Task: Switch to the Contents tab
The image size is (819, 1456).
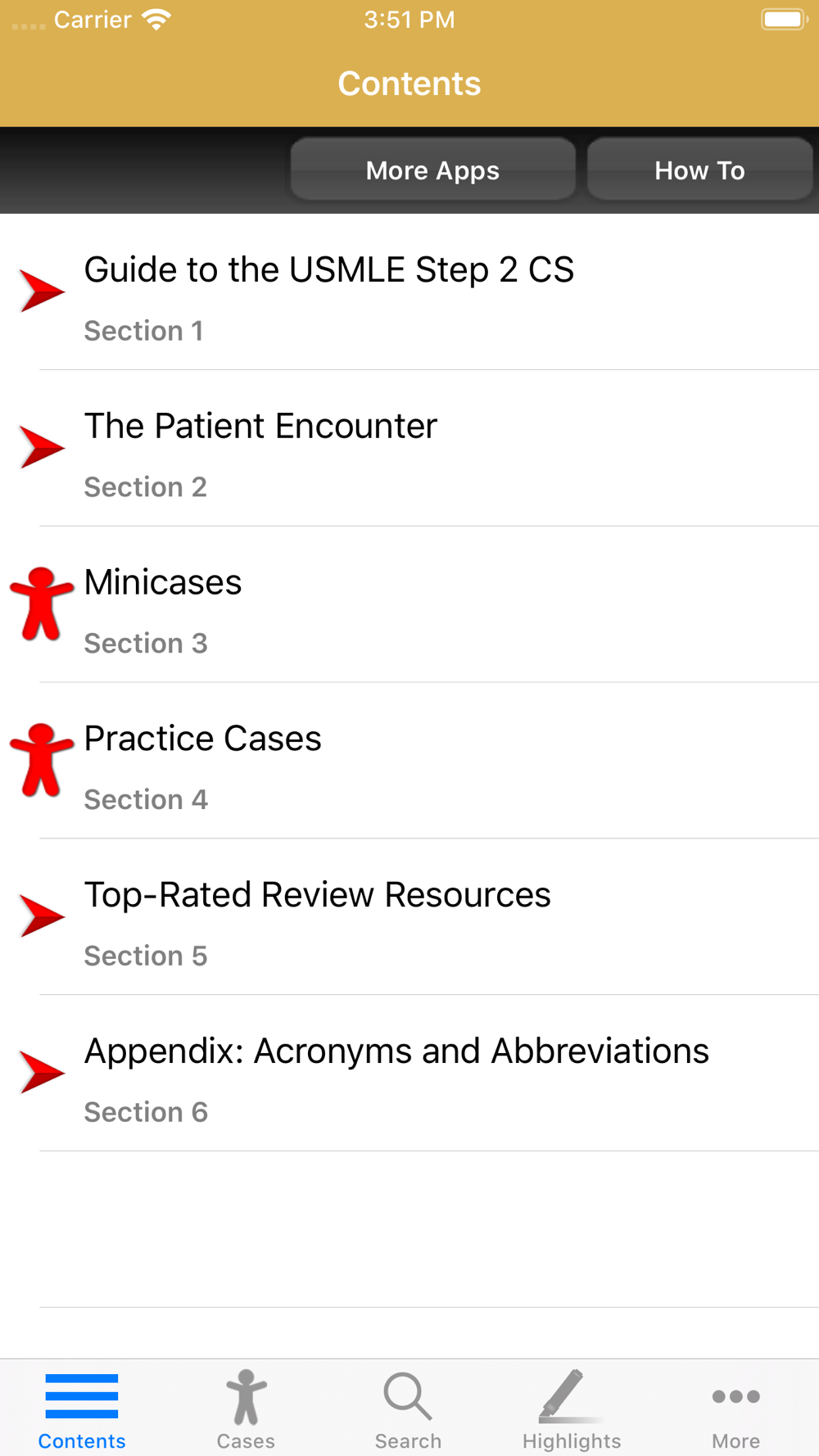Action: click(82, 1409)
